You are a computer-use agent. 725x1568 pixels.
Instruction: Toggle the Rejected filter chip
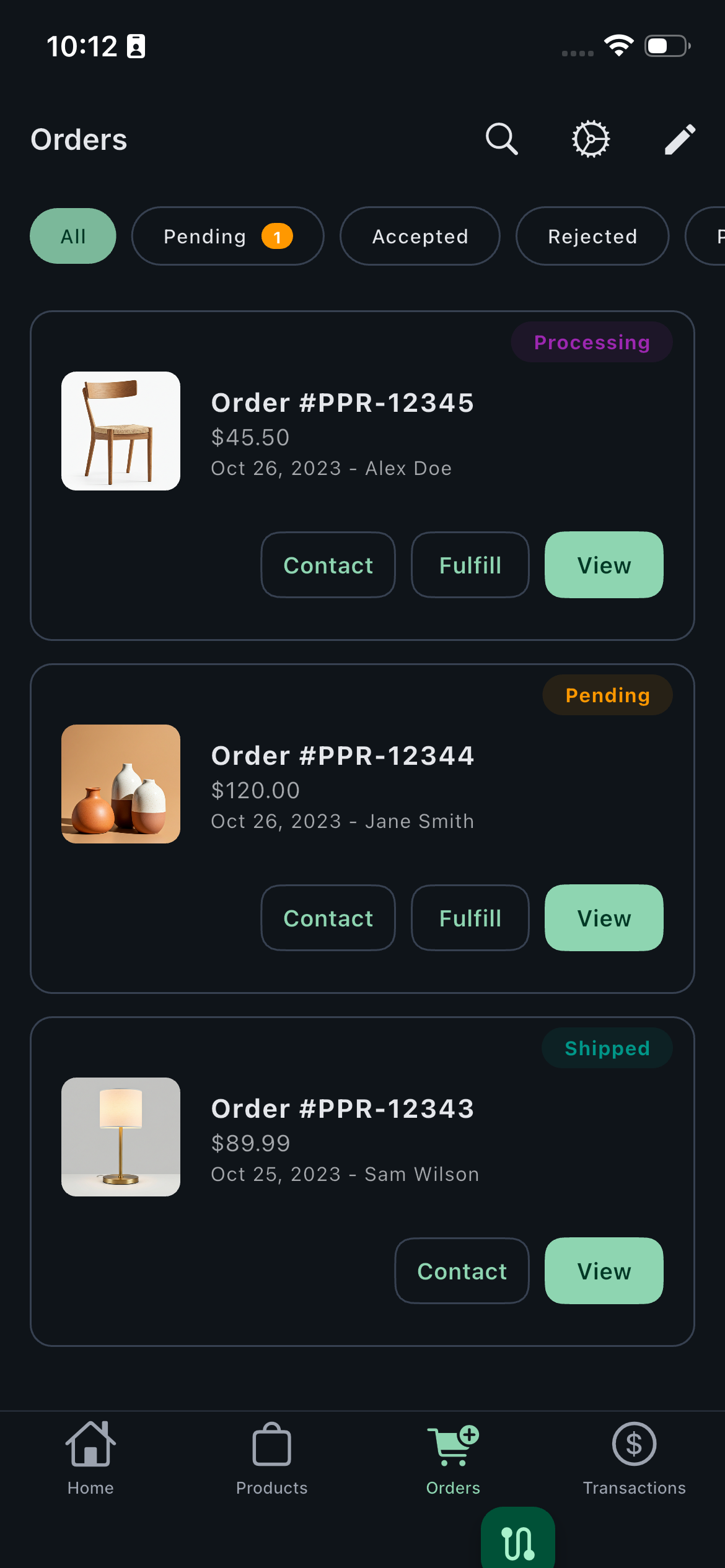pyautogui.click(x=592, y=236)
